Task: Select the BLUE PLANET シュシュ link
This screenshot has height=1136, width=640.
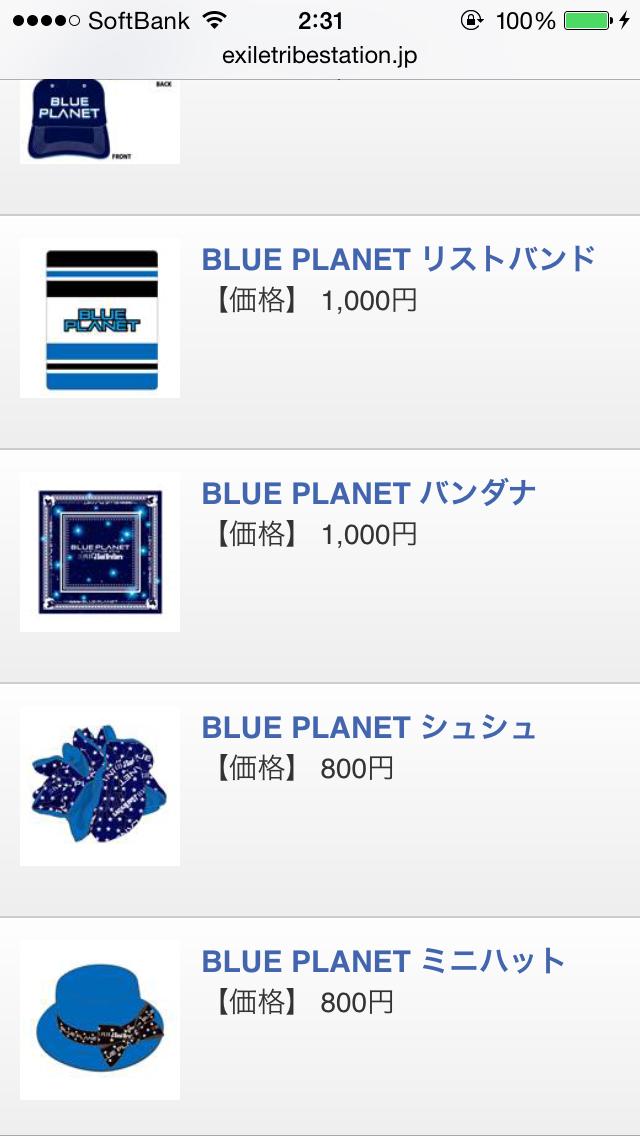Action: [369, 727]
